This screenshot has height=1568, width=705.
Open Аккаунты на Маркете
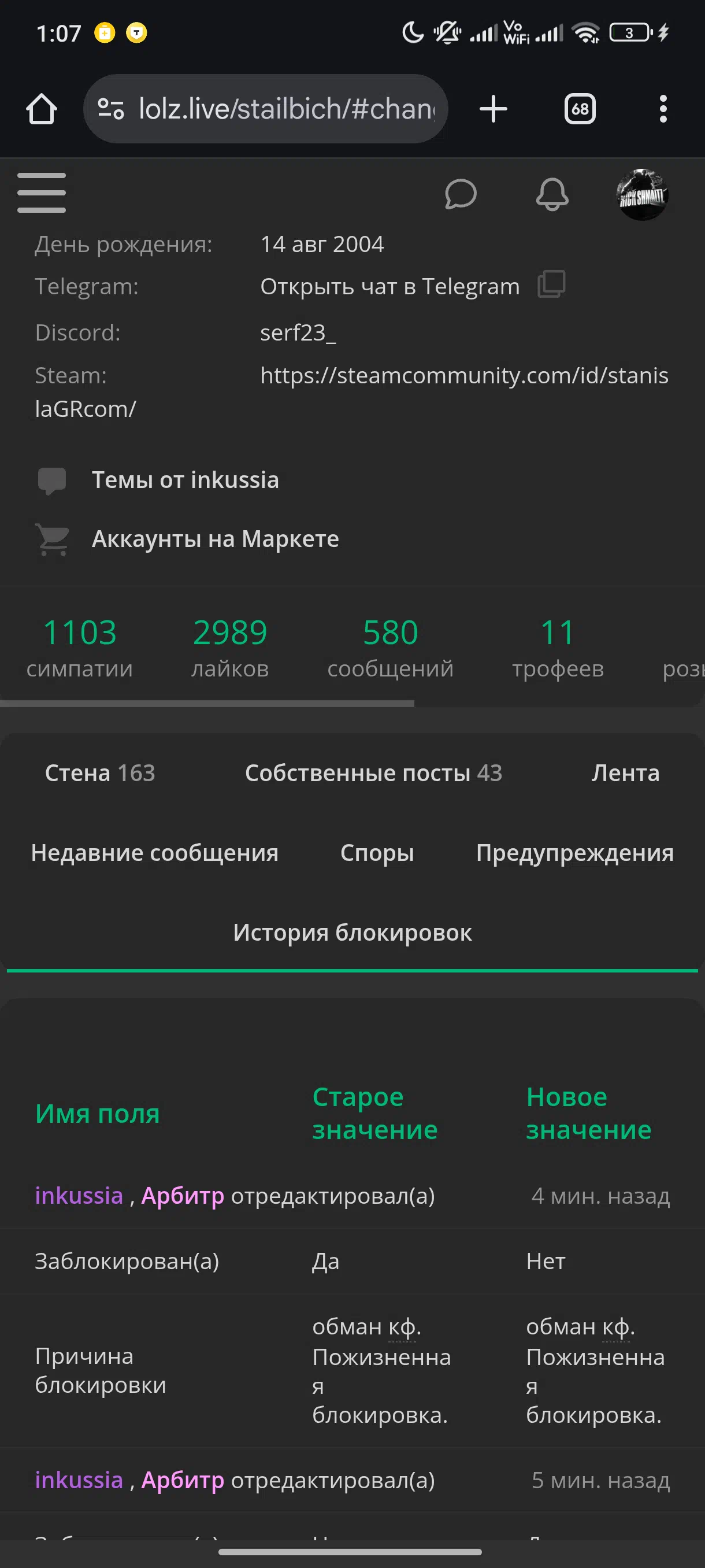216,539
